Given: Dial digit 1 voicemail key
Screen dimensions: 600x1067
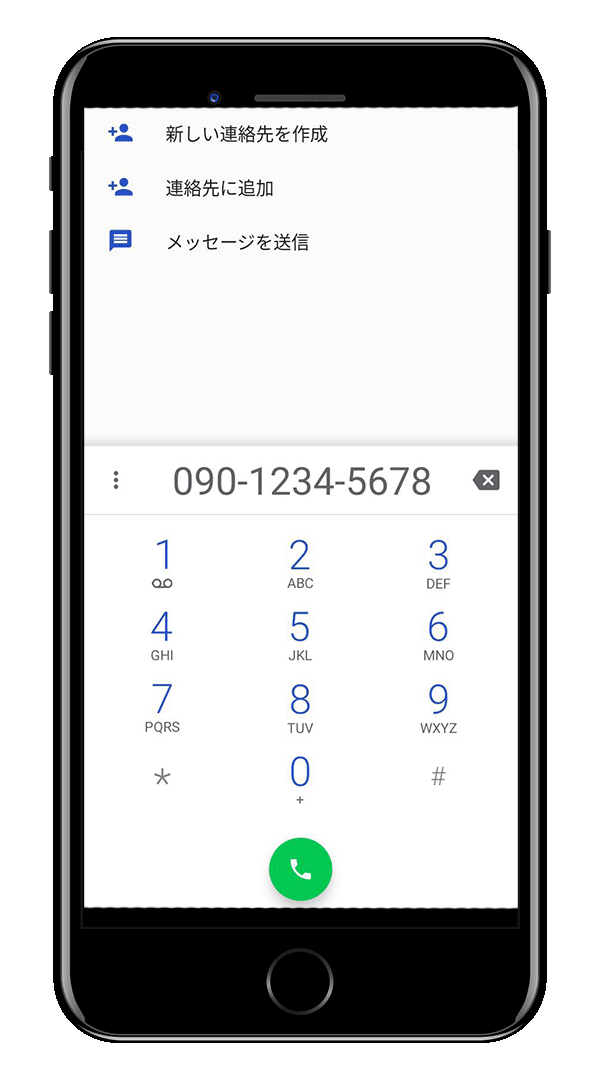Looking at the screenshot, I should pyautogui.click(x=162, y=563).
